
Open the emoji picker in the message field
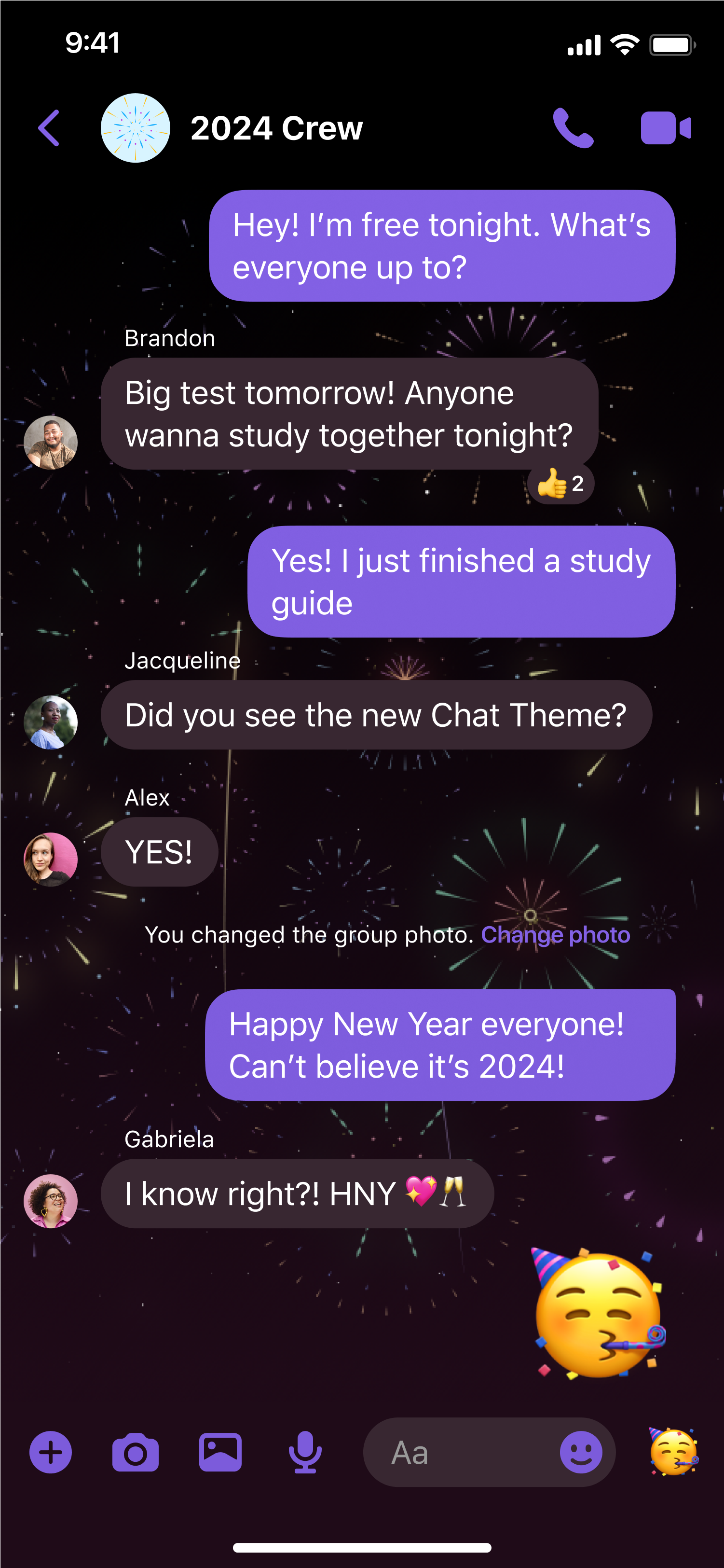click(581, 1452)
